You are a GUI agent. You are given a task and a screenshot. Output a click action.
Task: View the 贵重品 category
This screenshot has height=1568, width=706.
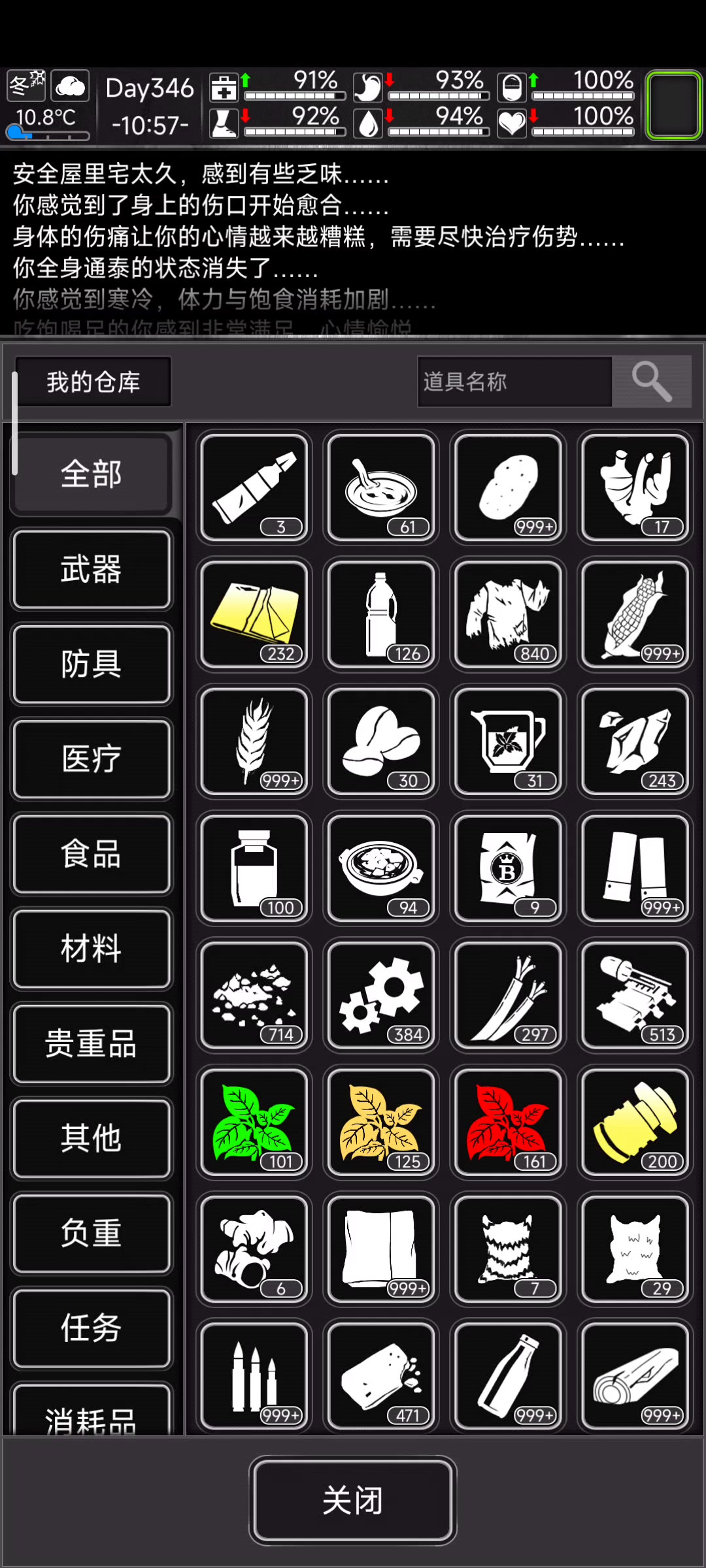[x=92, y=1043]
